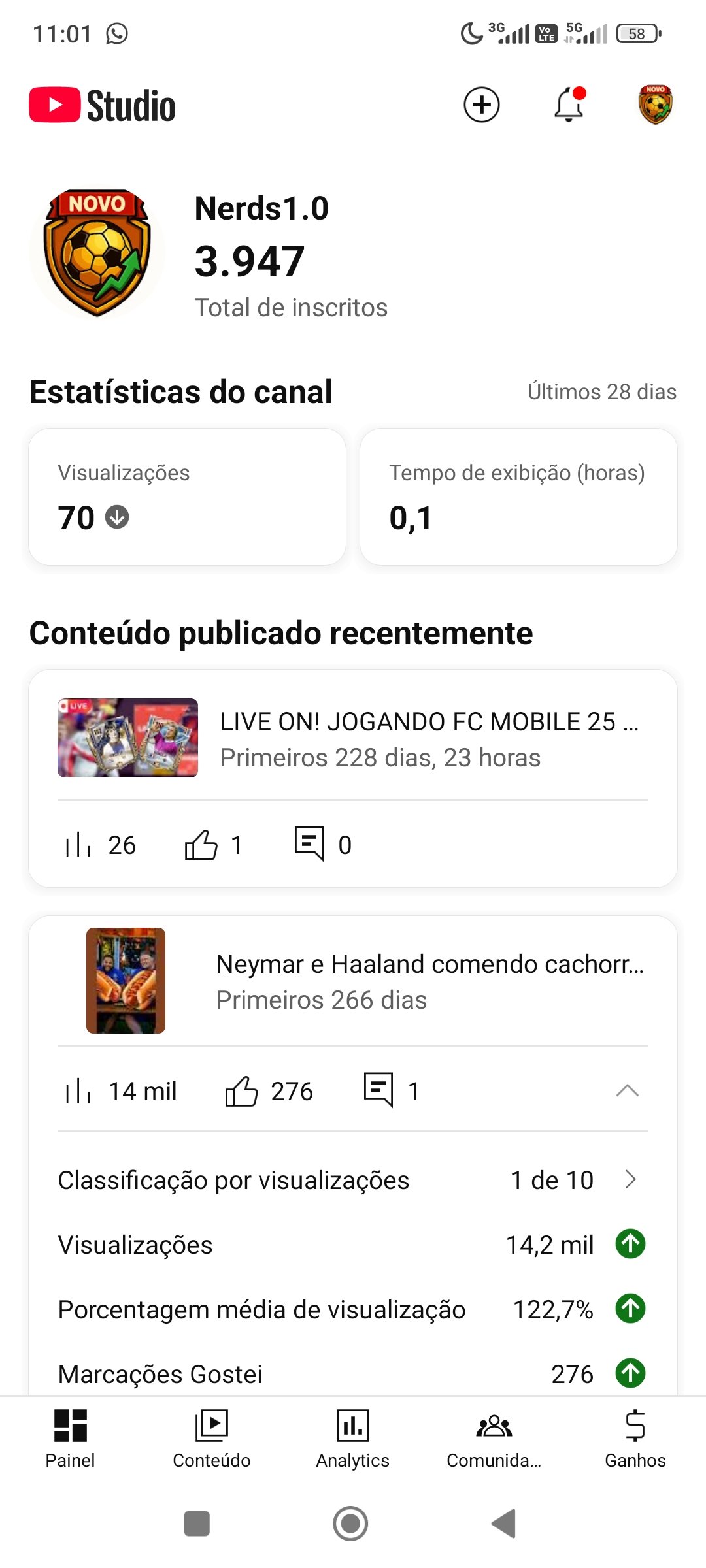Open the Visualizações statistics card
This screenshot has height=1568, width=706.
187,497
